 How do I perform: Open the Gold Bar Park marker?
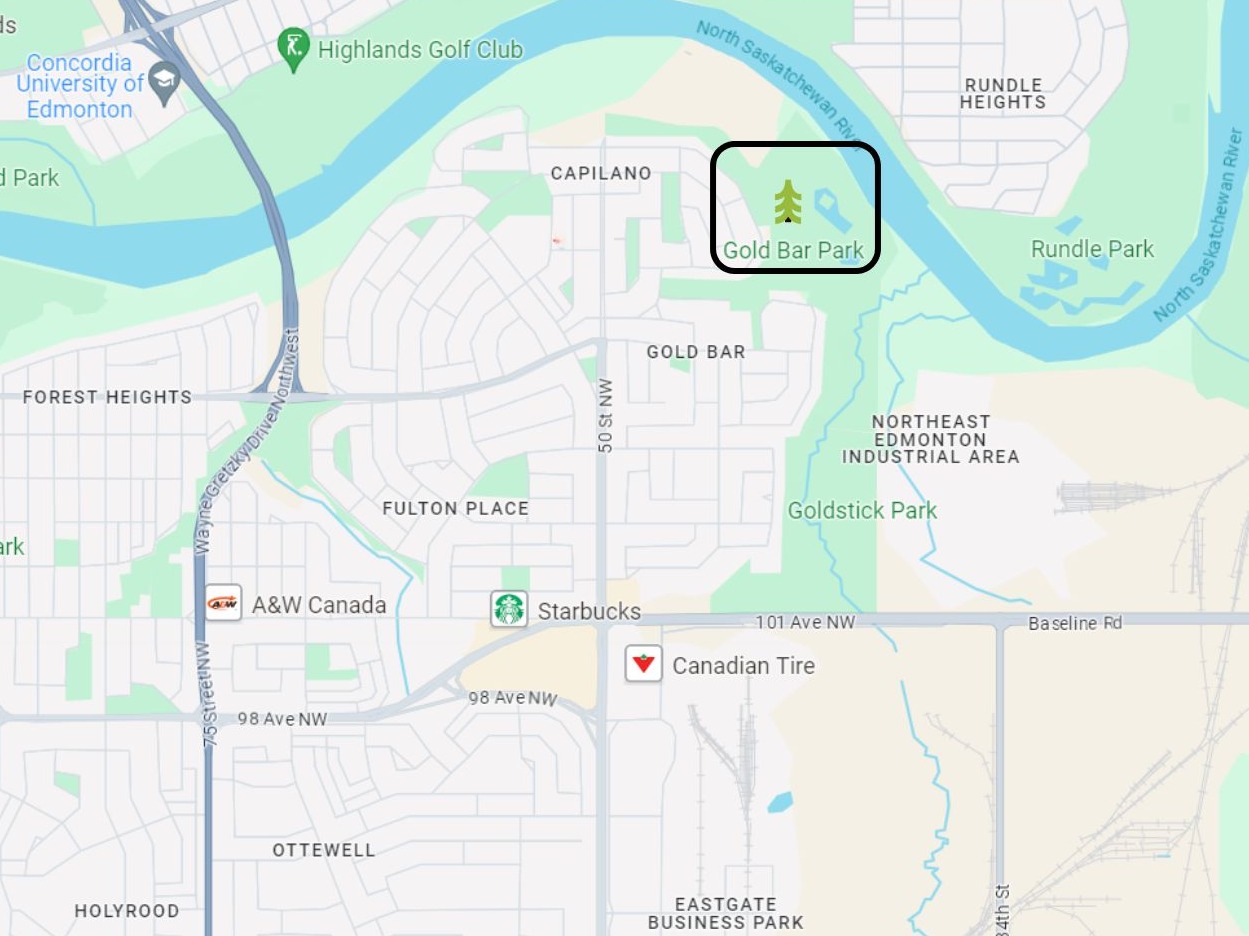pos(788,203)
